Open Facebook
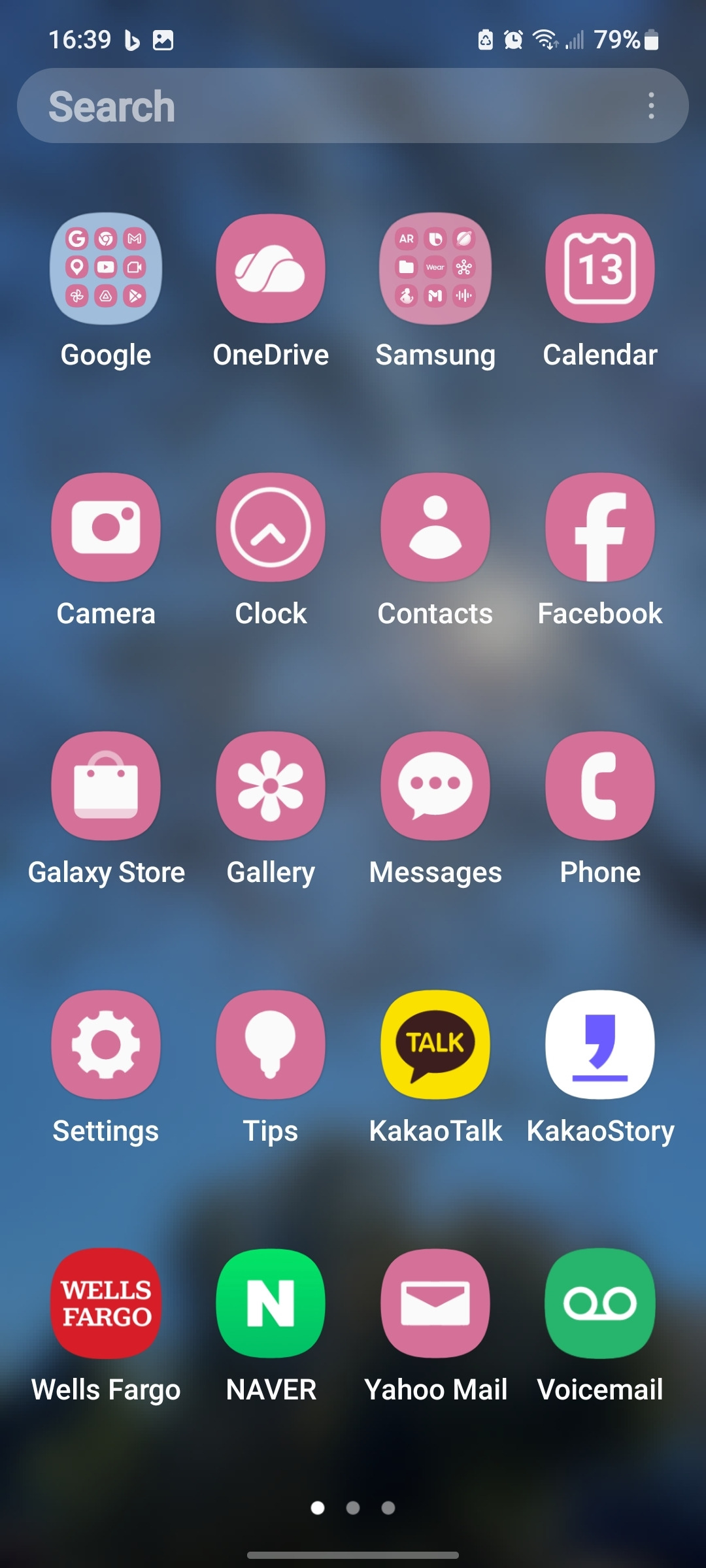Screen dimensions: 706x1568 [x=600, y=528]
